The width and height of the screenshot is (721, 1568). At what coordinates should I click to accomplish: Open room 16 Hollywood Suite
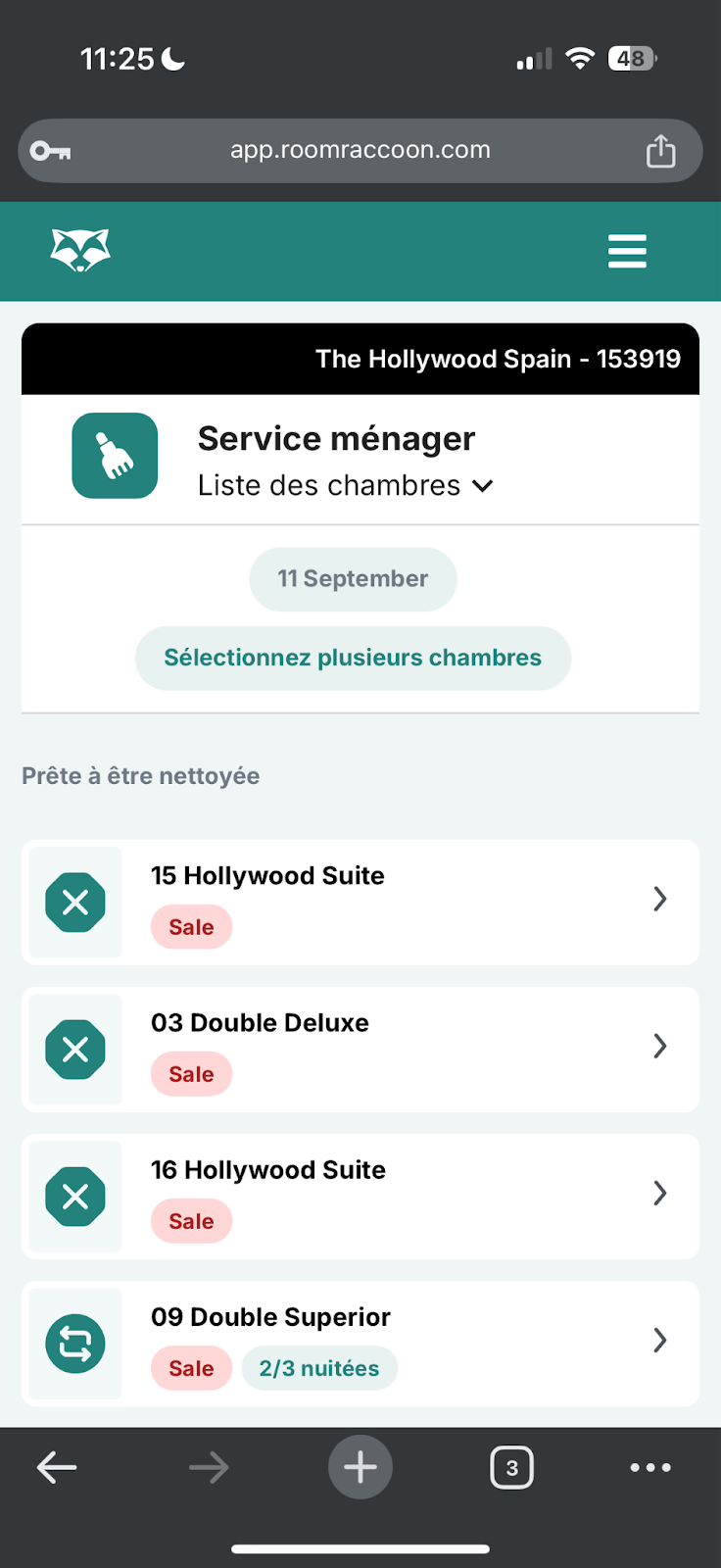(x=360, y=1197)
